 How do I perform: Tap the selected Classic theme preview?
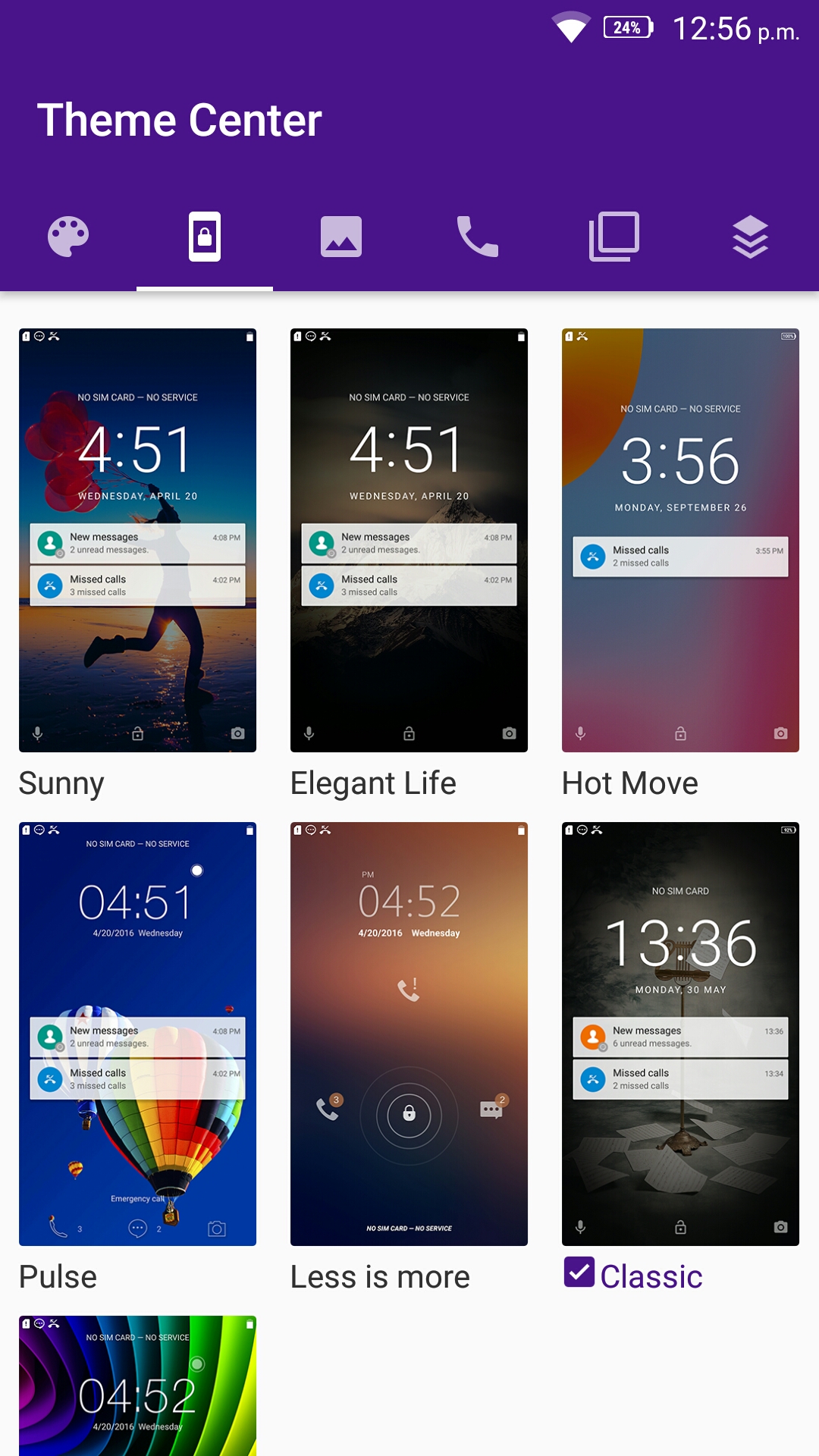tap(680, 1034)
